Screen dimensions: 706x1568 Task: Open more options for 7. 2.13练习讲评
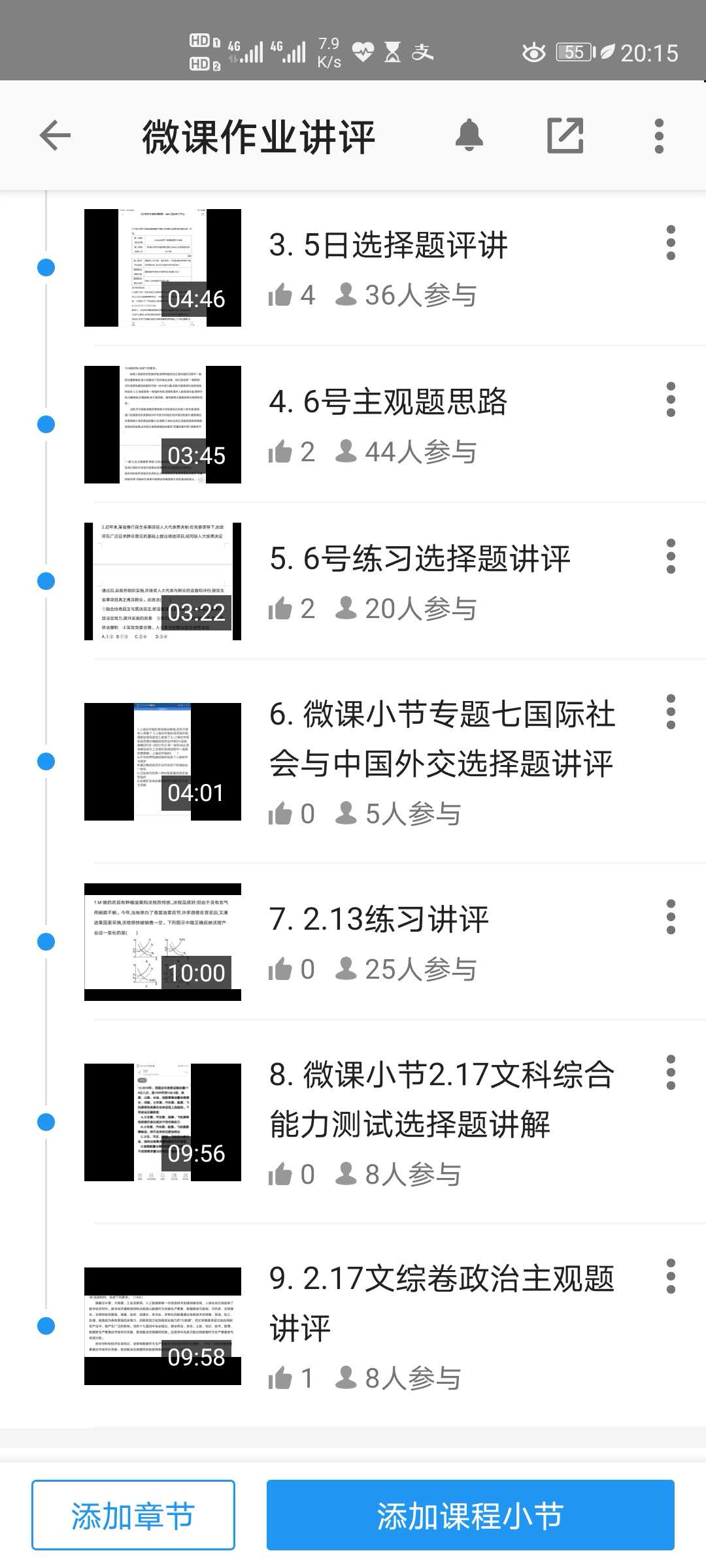coord(671,917)
